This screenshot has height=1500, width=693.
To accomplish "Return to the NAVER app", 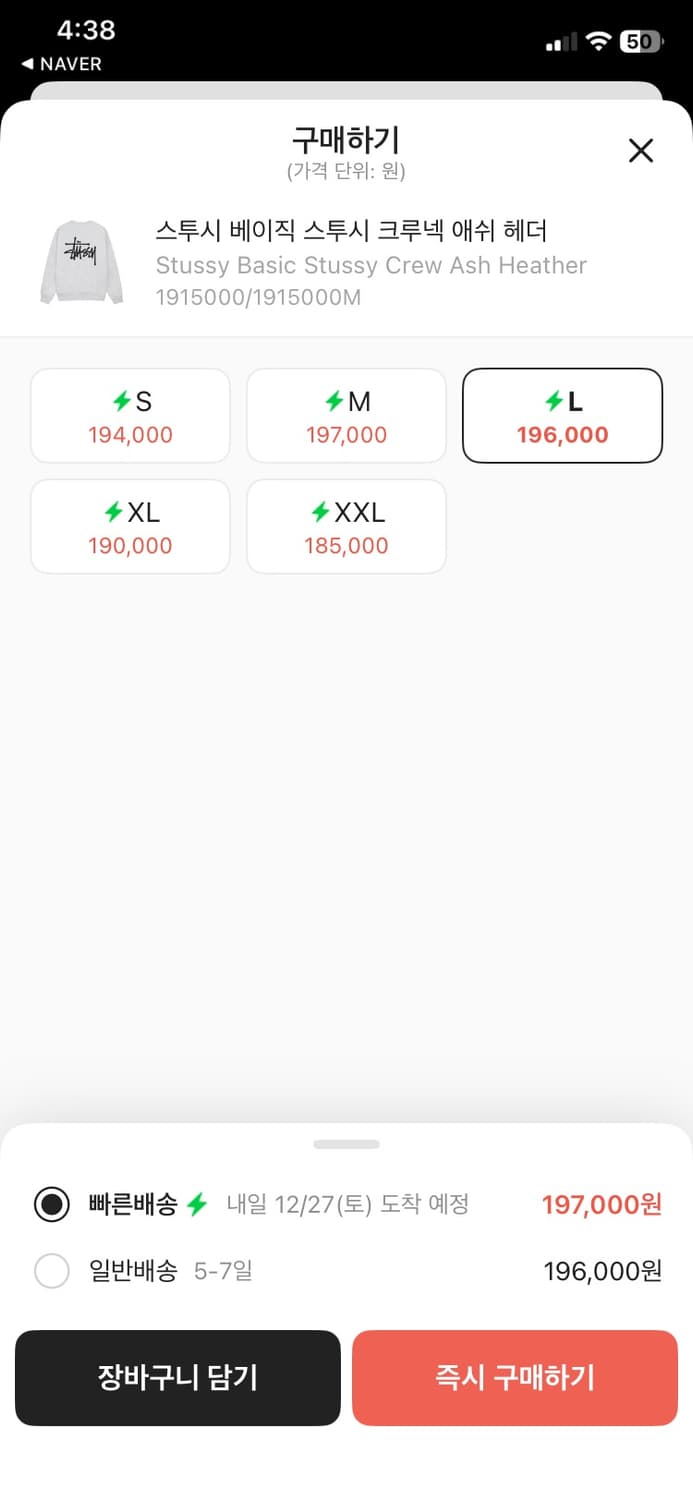I will [62, 64].
